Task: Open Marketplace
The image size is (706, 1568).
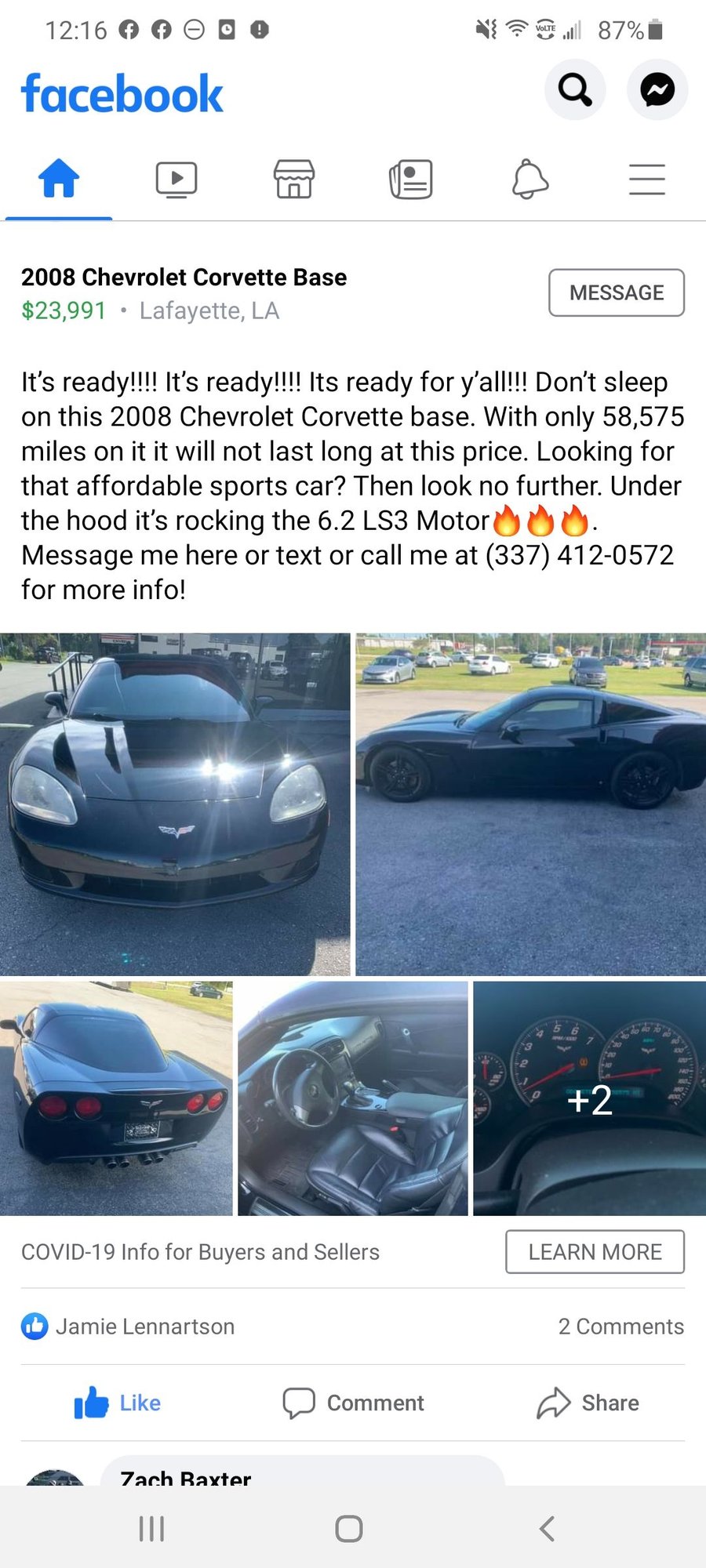Action: pyautogui.click(x=293, y=179)
